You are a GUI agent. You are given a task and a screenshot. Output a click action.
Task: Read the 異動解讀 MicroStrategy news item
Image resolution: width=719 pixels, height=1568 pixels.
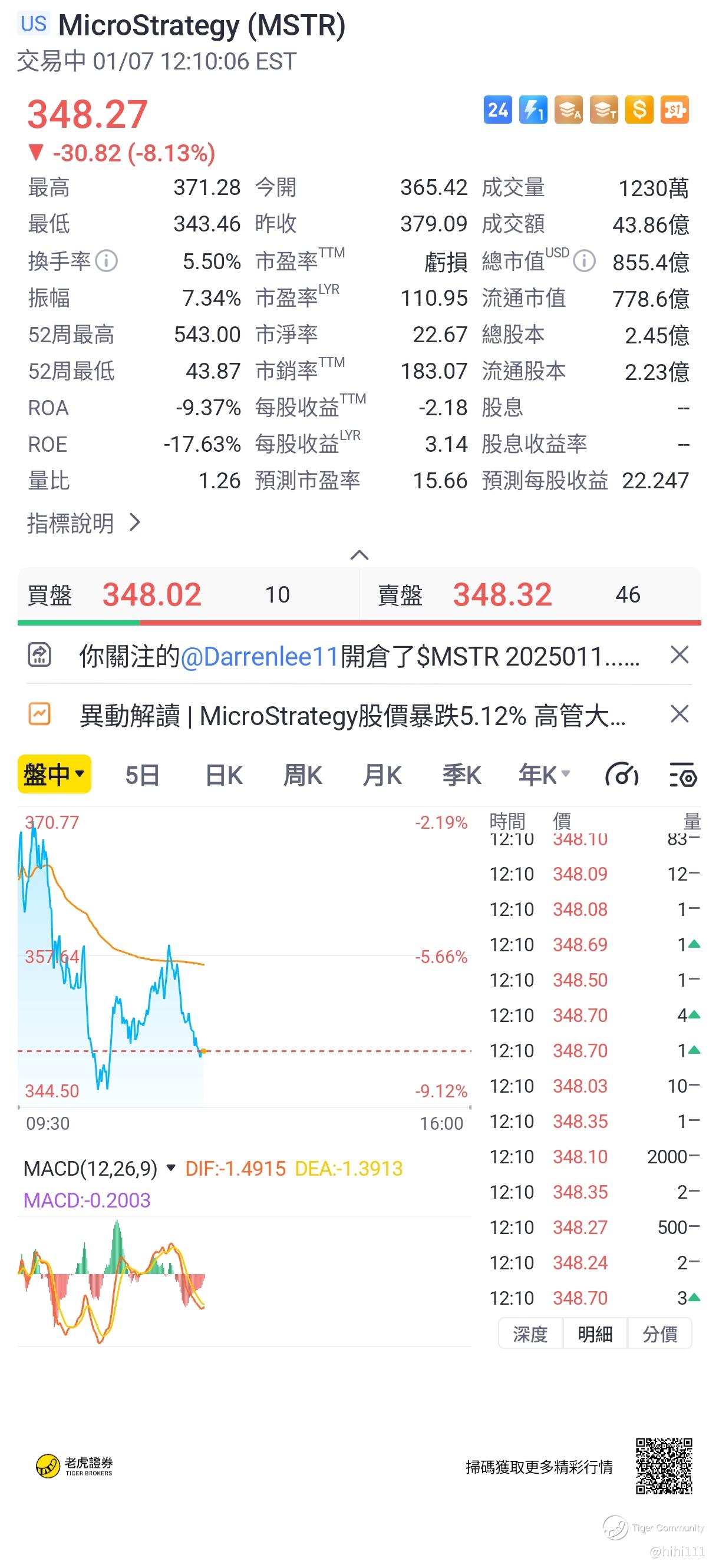pyautogui.click(x=352, y=716)
